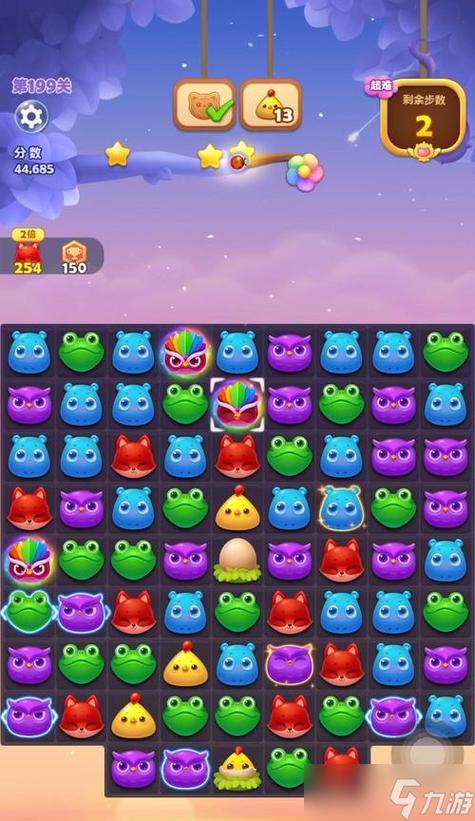Select the sparkling gold-outlined blue bear
This screenshot has width=475, height=821.
point(341,507)
